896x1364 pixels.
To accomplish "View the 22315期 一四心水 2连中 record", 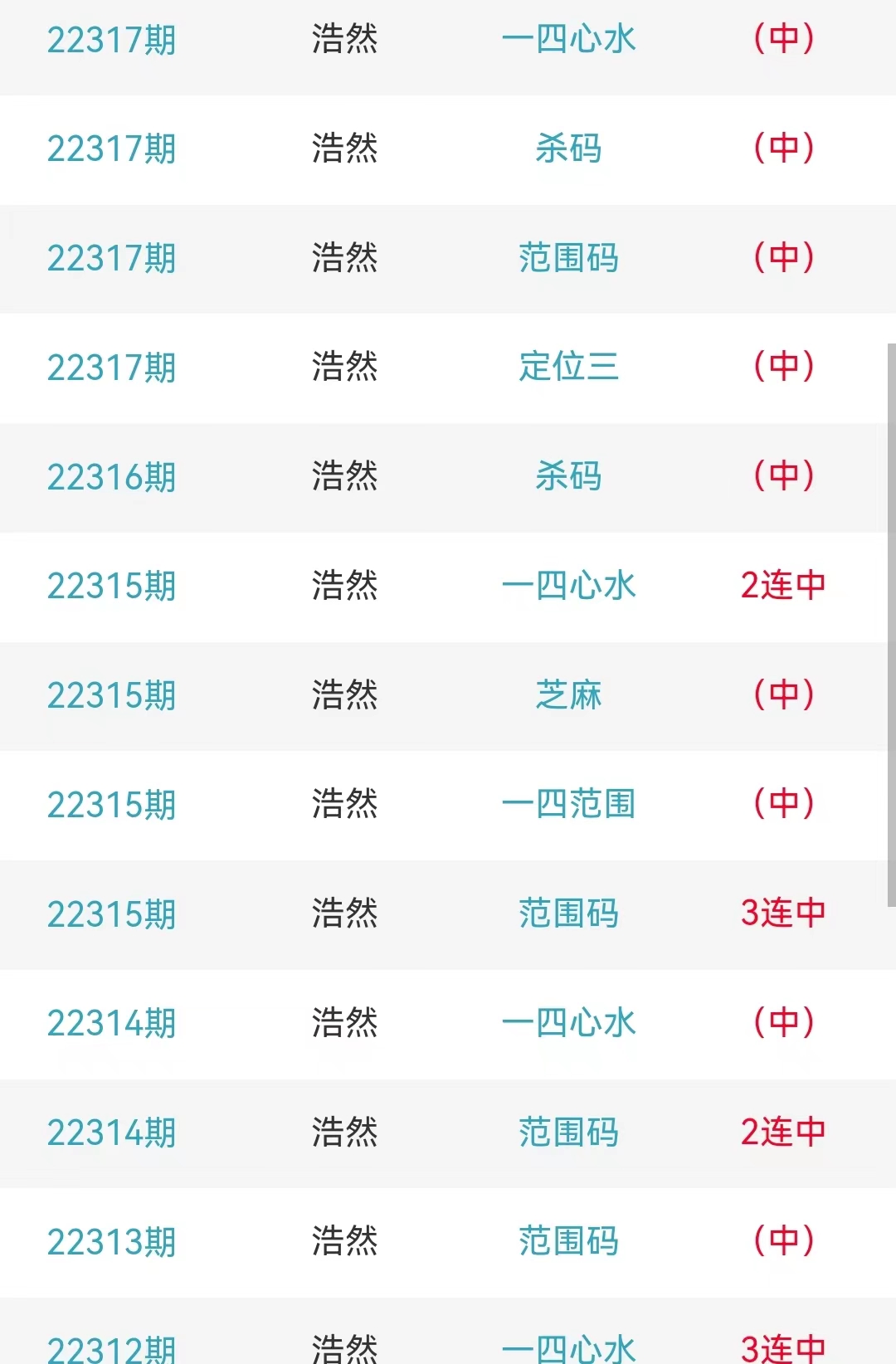I will click(x=568, y=586).
